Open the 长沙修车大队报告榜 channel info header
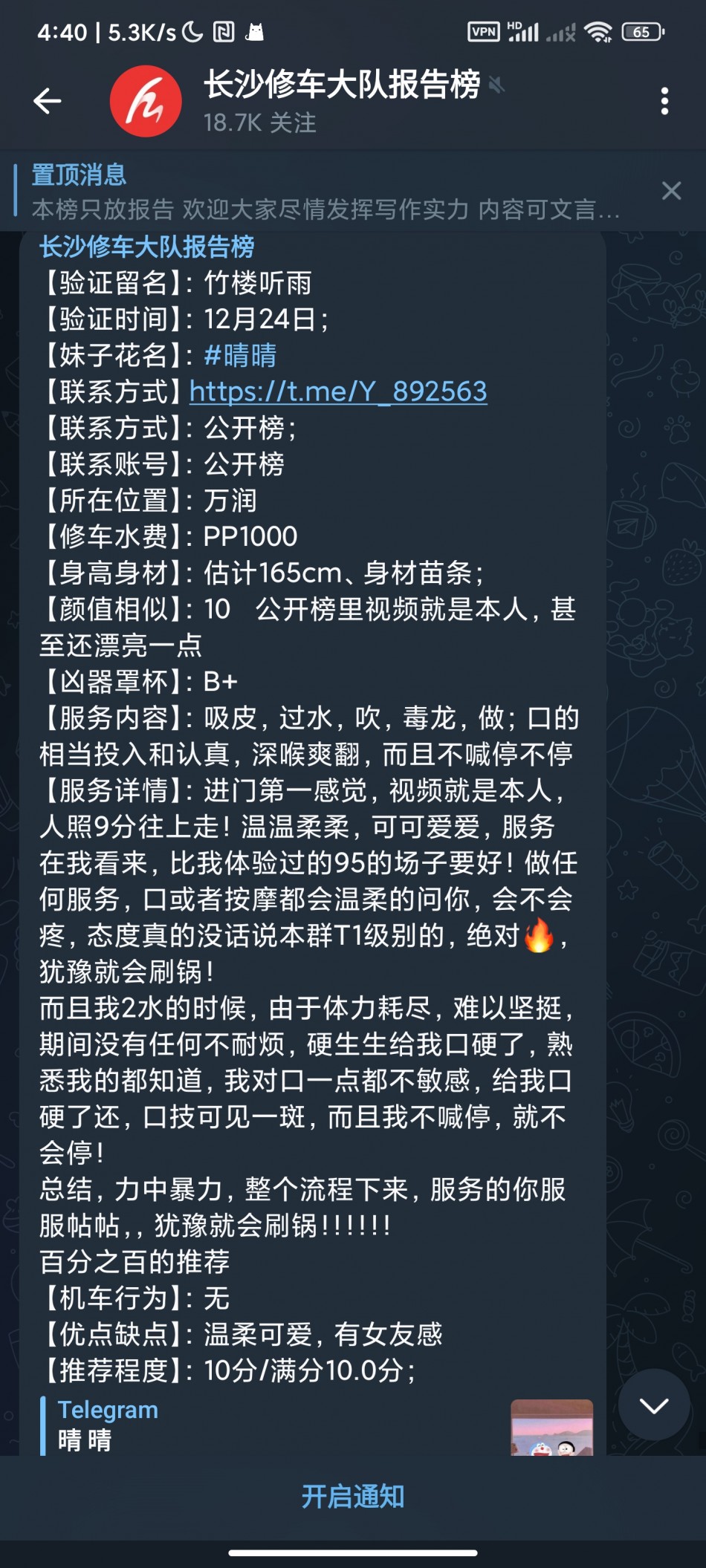This screenshot has height=1568, width=706. click(x=342, y=101)
